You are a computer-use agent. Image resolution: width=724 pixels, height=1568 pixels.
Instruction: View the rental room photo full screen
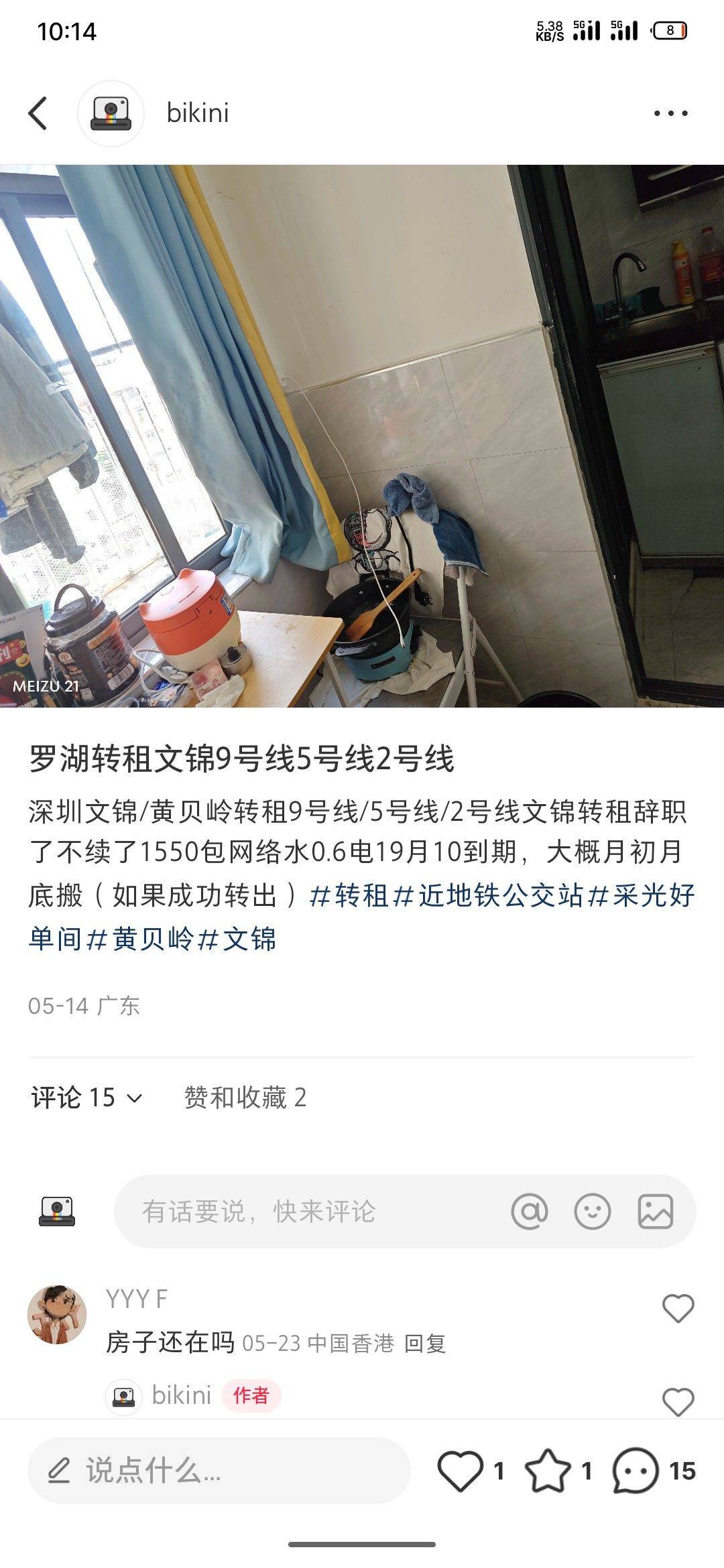pos(362,436)
